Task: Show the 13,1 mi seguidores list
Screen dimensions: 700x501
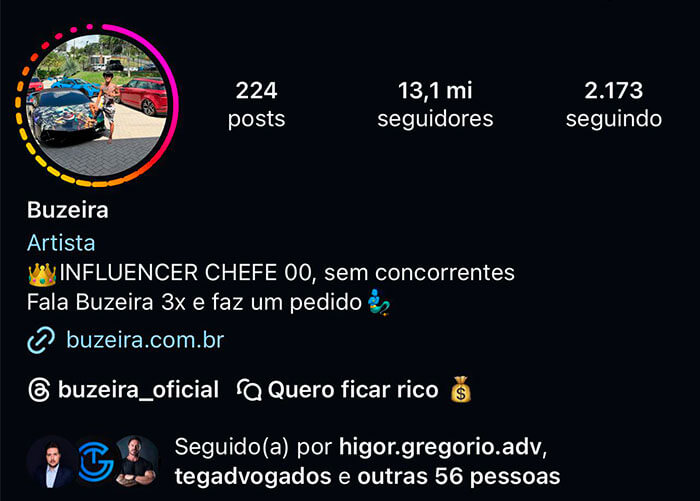Action: [x=435, y=104]
